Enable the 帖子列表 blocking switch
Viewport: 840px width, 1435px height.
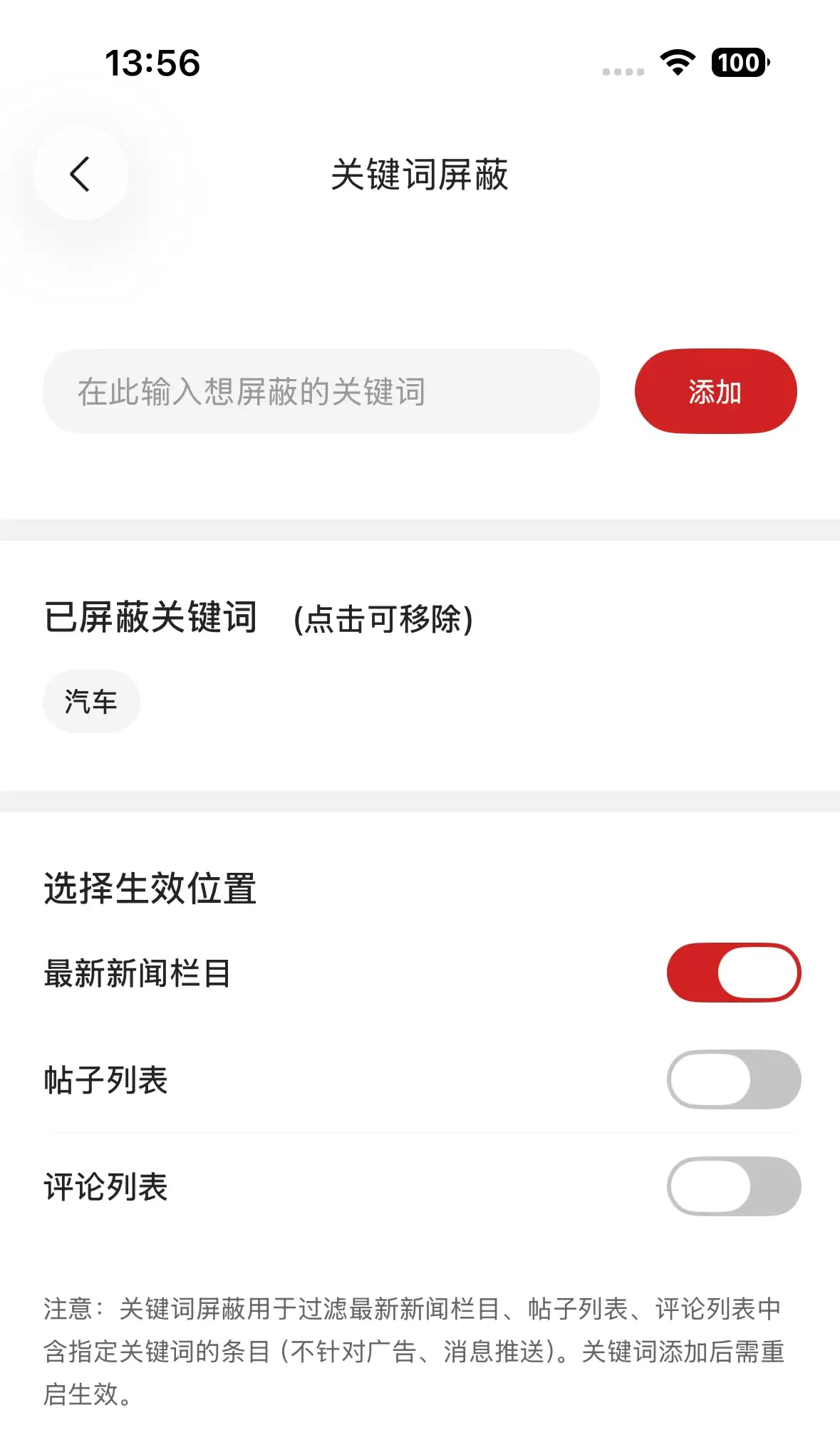click(733, 1079)
